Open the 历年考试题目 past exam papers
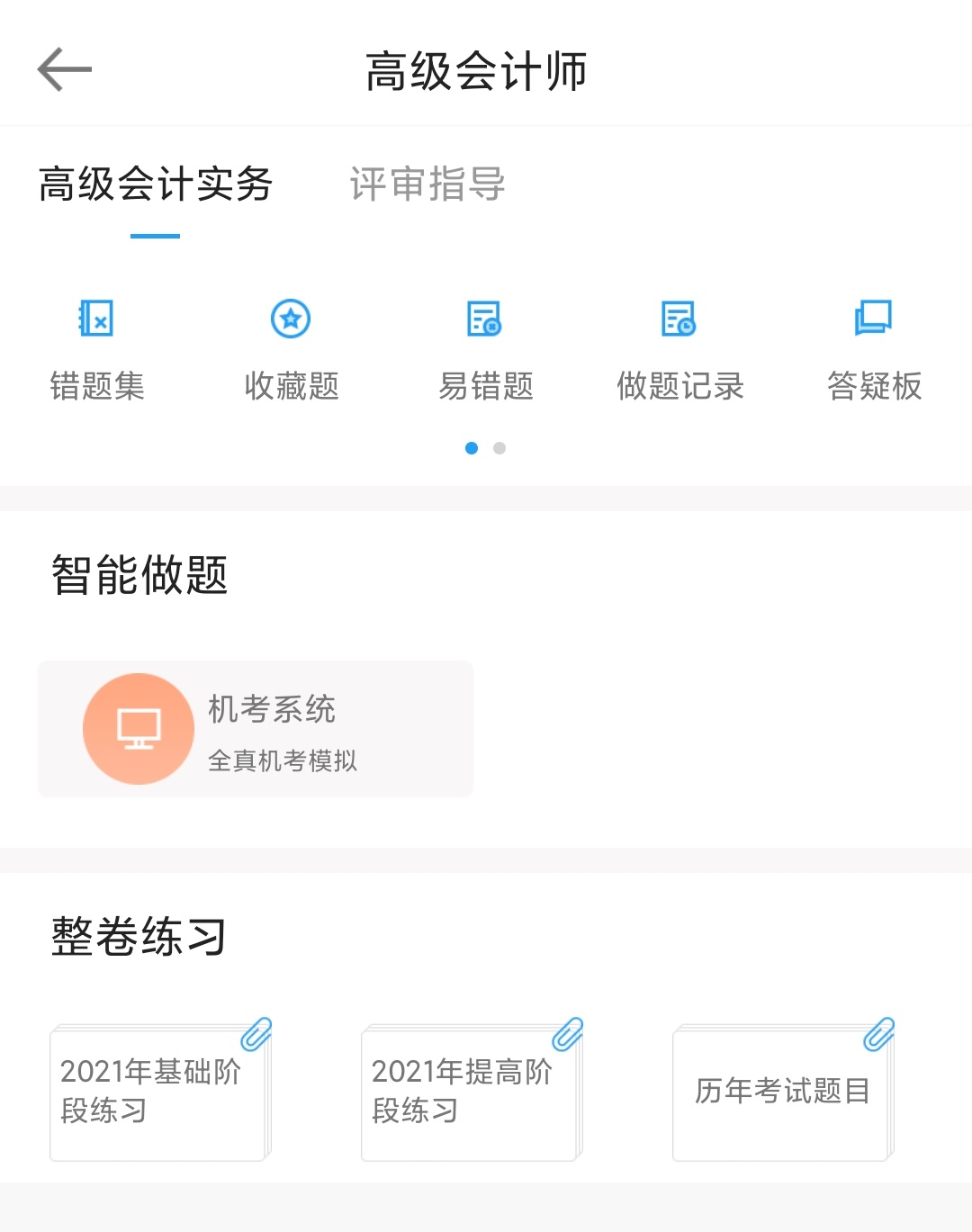Screen dimensions: 972x1232 pyautogui.click(x=781, y=1092)
